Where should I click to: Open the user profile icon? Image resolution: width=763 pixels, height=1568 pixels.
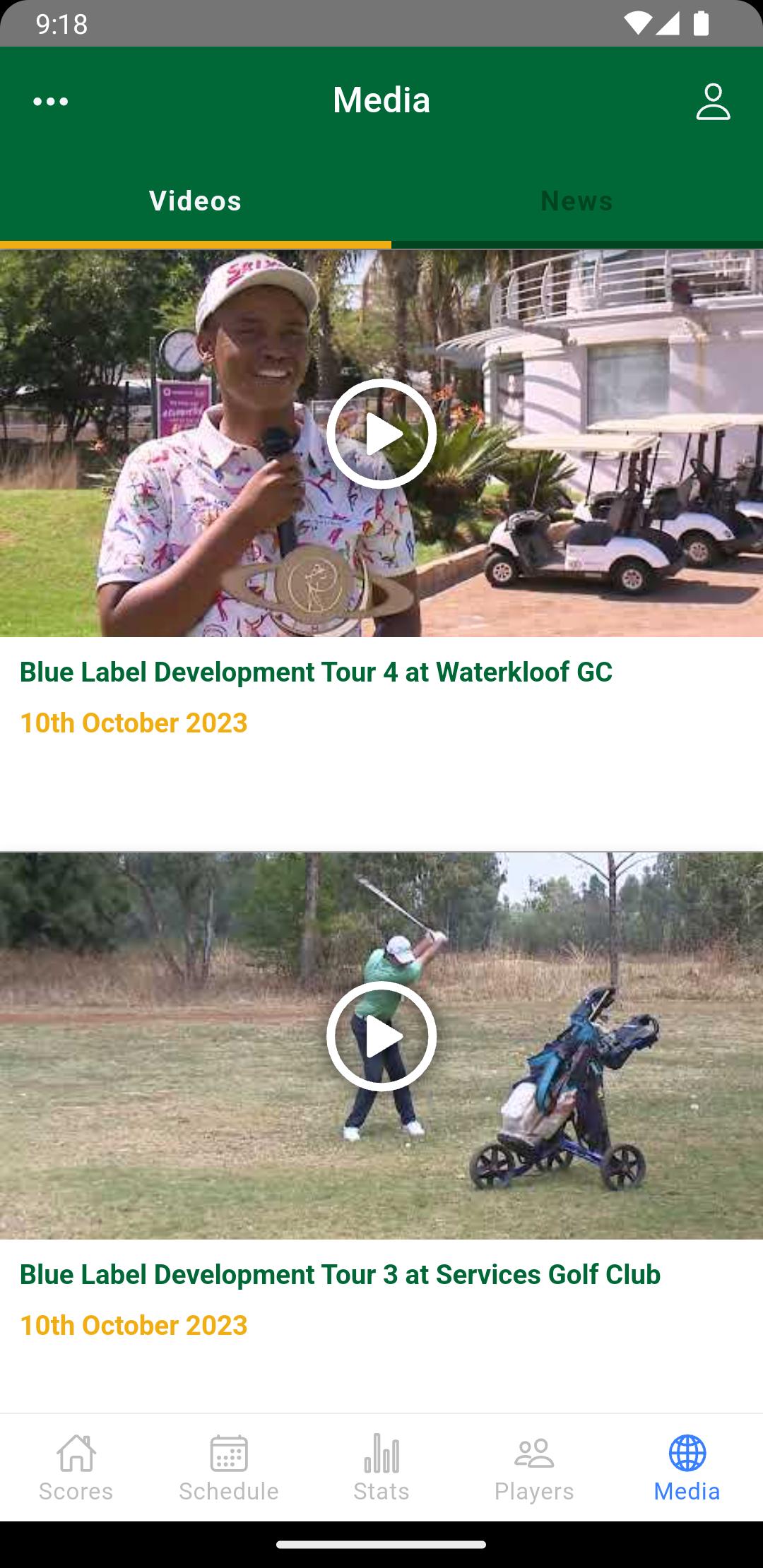pos(713,102)
